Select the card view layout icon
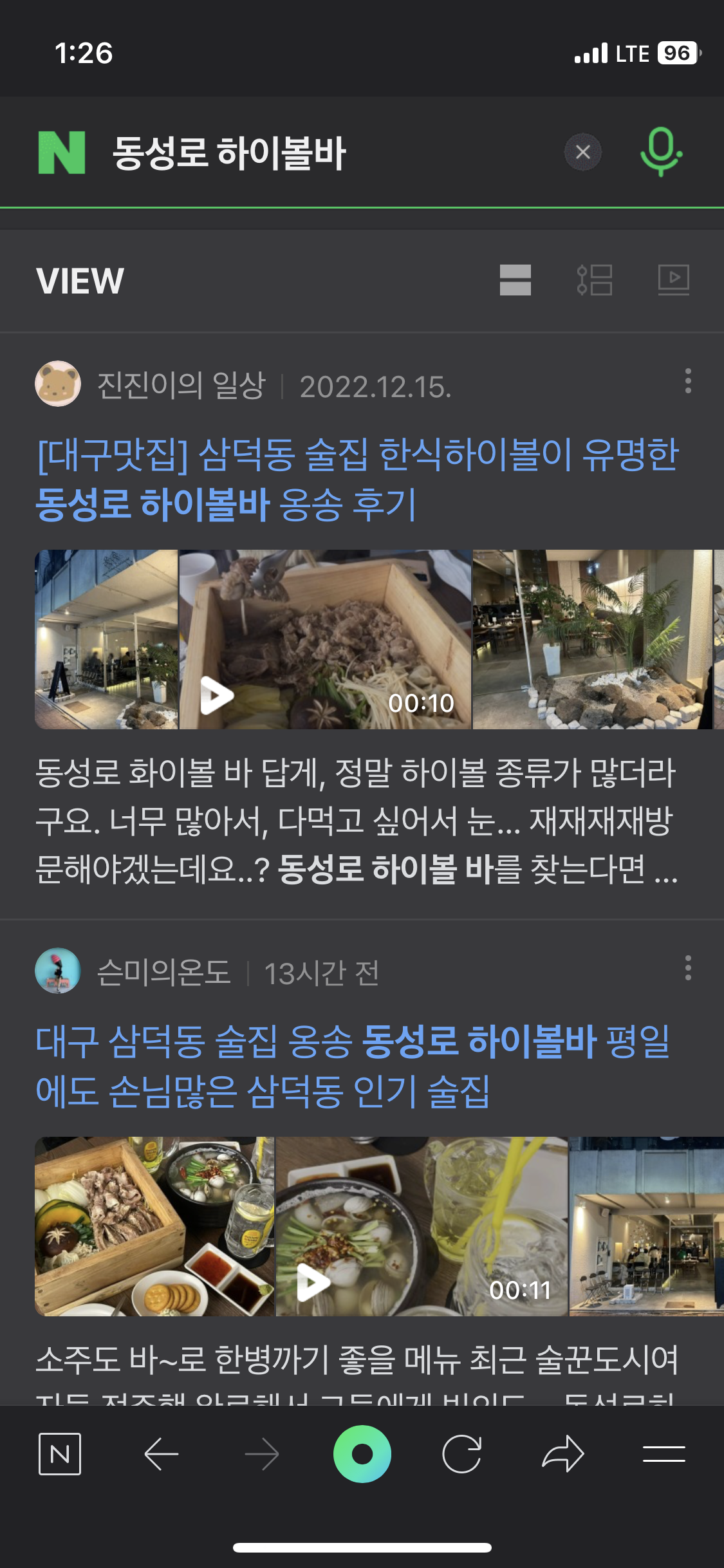Image resolution: width=724 pixels, height=1568 pixels. 515,280
